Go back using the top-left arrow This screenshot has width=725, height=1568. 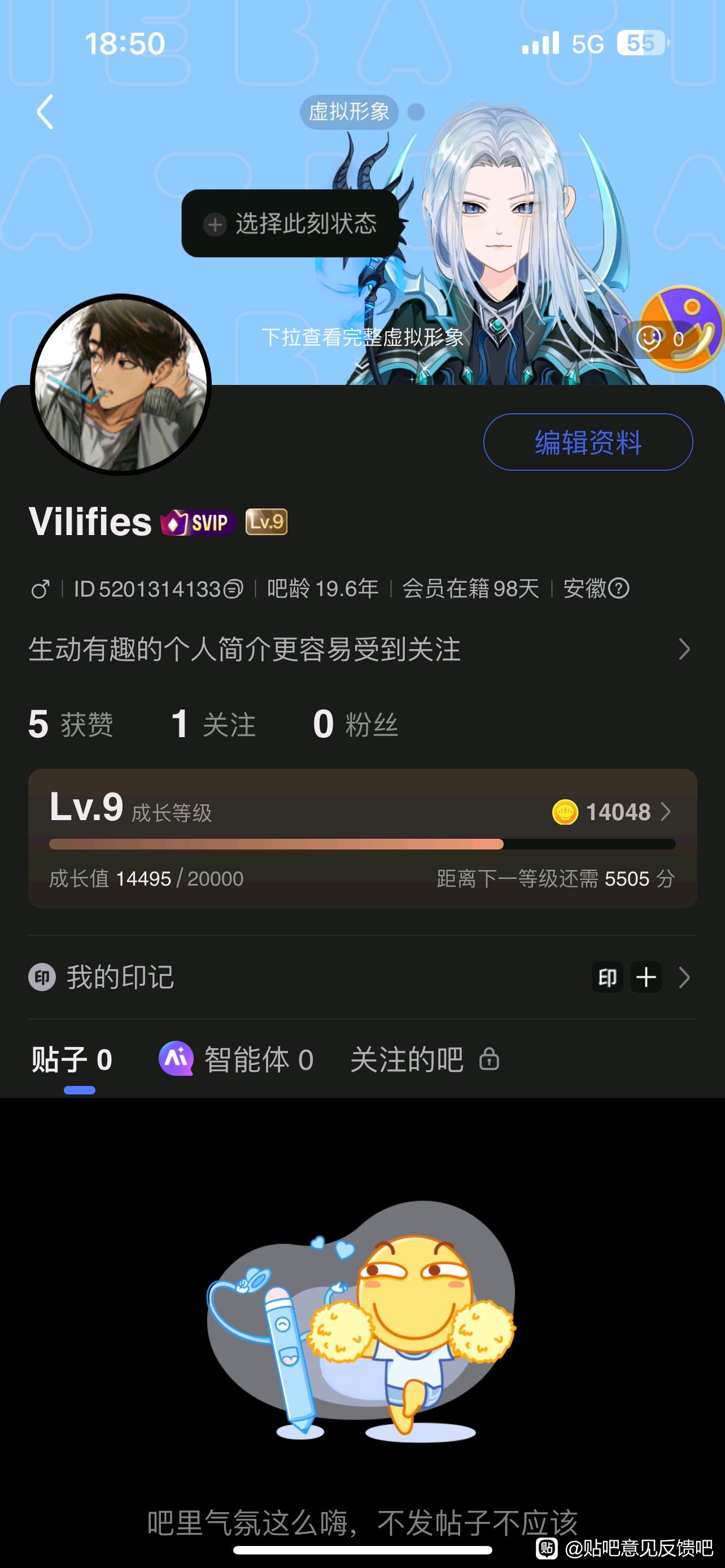46,112
